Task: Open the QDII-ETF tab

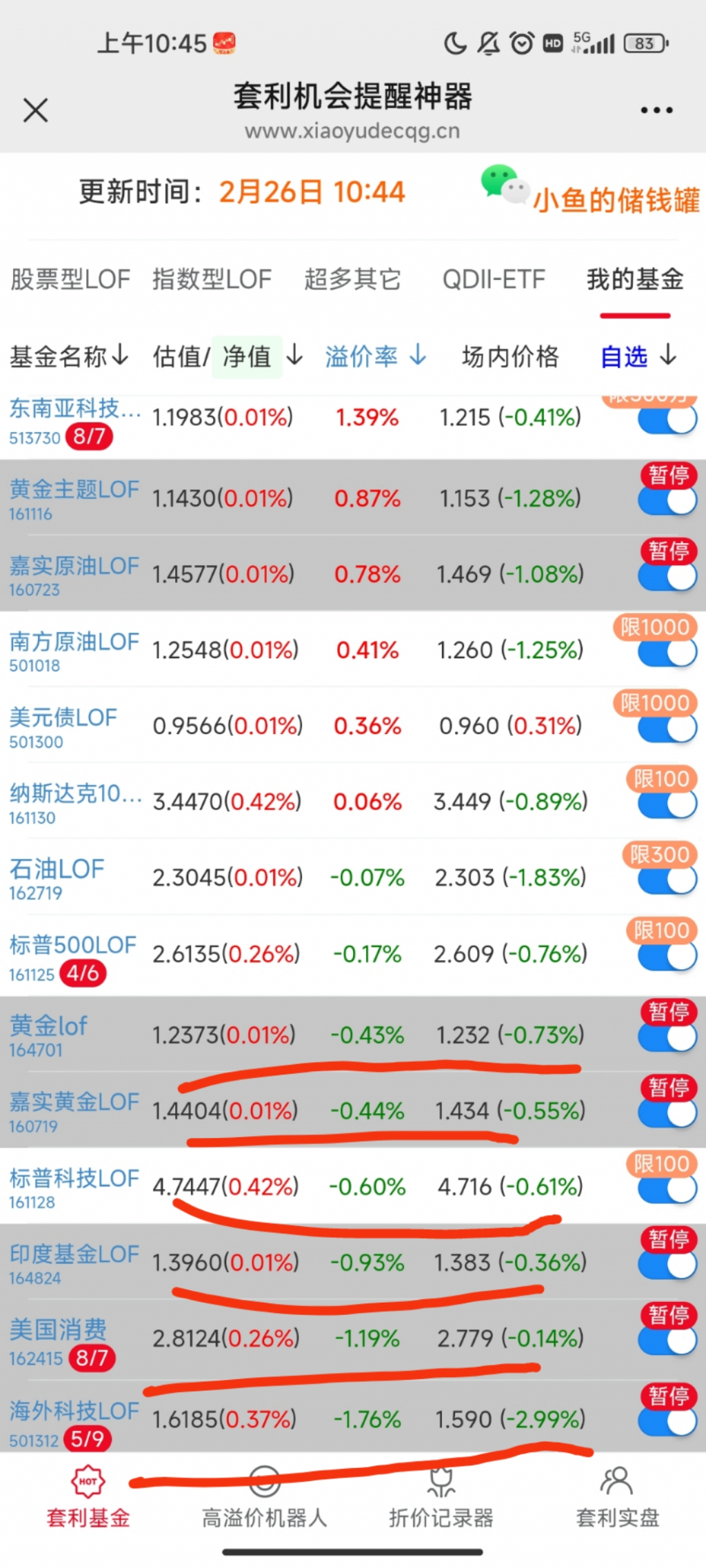Action: pyautogui.click(x=494, y=280)
